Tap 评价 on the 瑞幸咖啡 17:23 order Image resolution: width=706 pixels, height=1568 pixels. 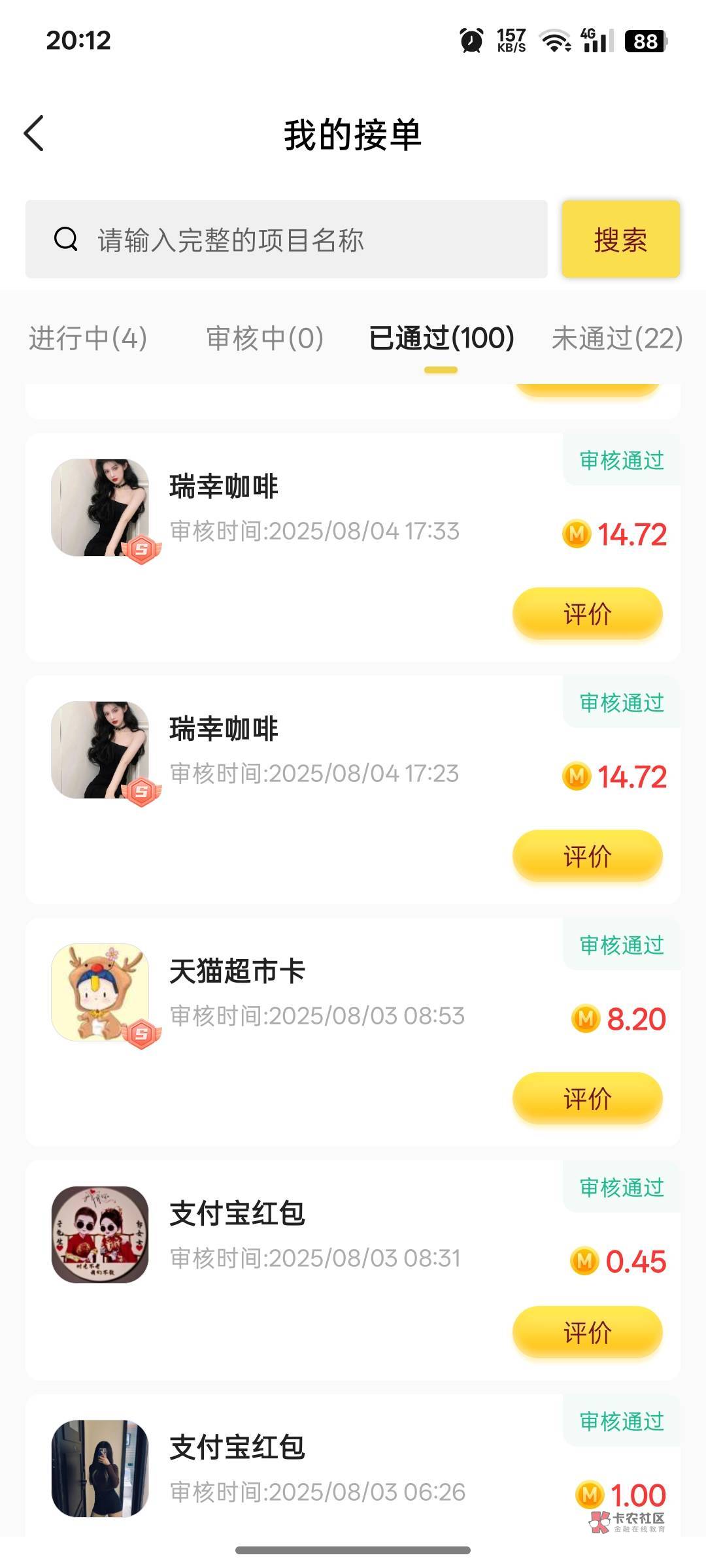click(x=587, y=856)
